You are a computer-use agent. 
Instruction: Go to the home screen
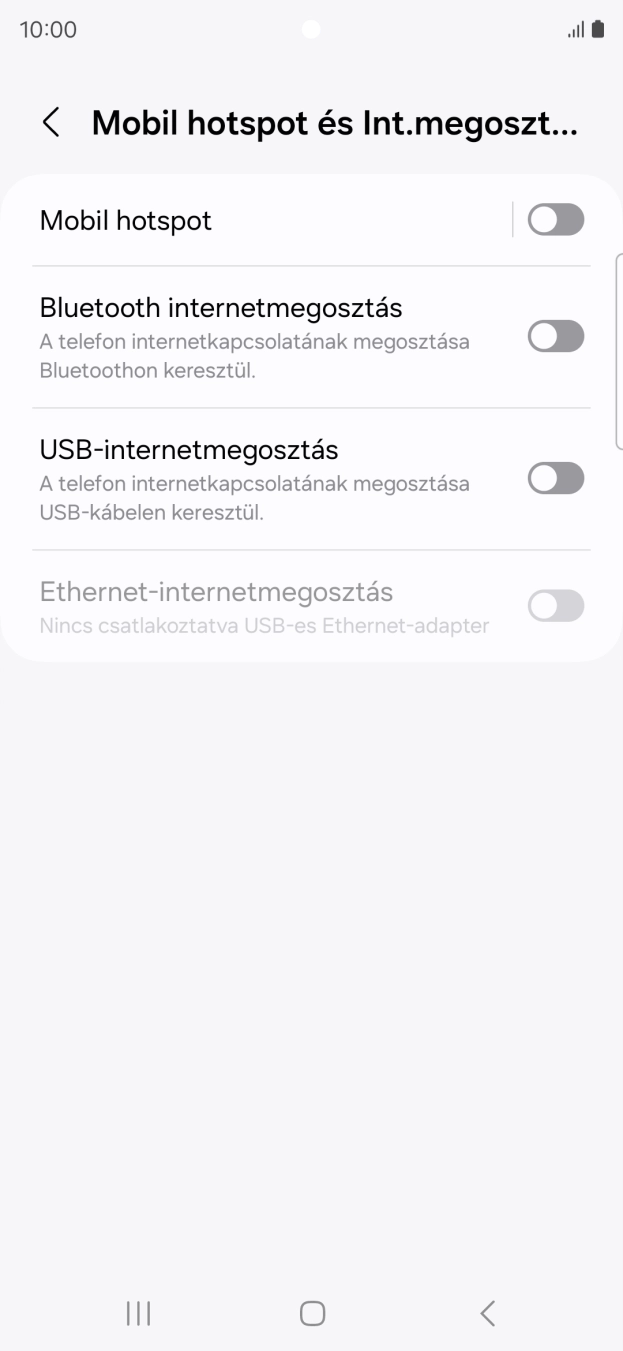point(312,1313)
